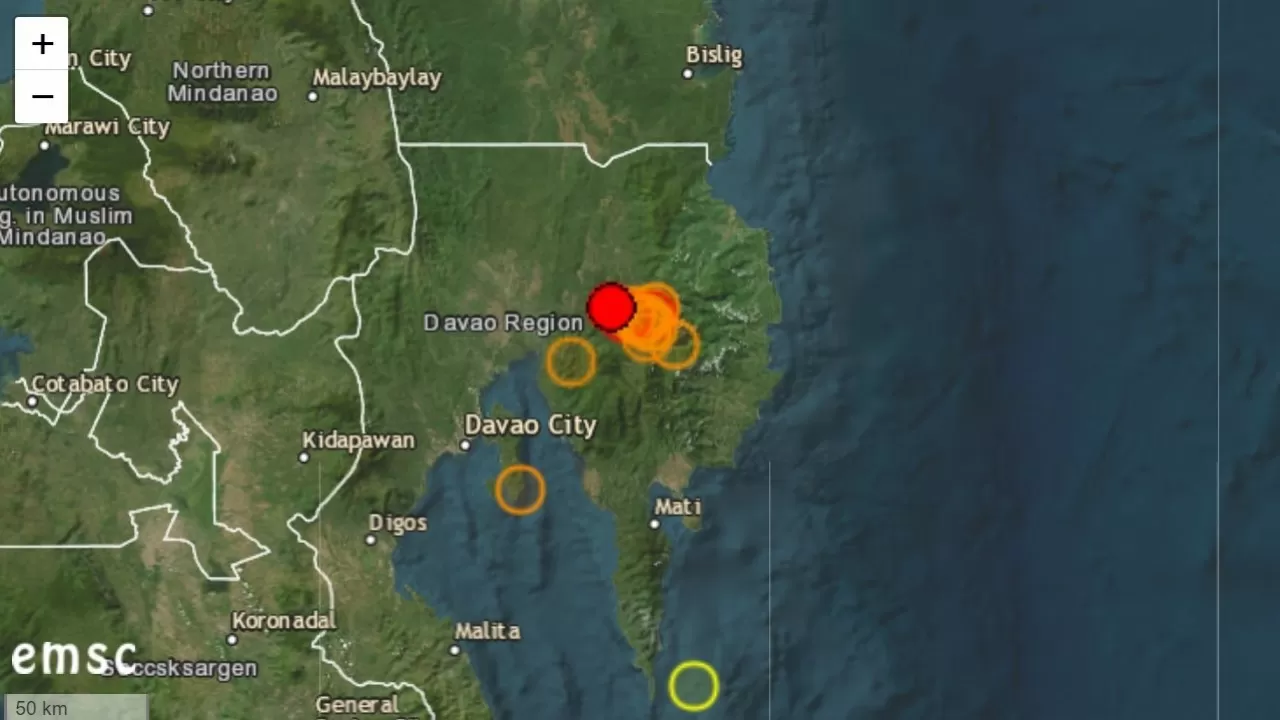Zoom in on the map

(42, 44)
